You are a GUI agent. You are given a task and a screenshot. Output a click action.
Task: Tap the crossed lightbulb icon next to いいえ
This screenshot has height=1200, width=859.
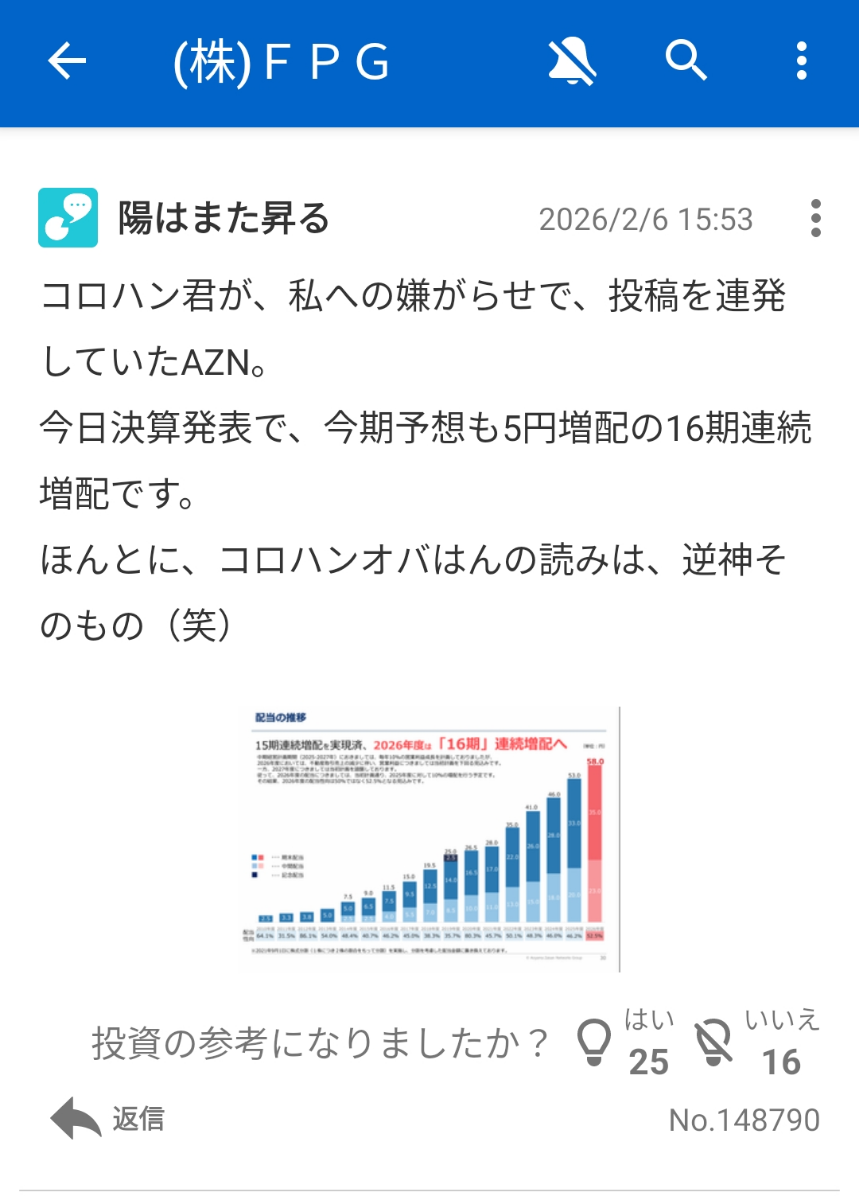coord(712,1040)
